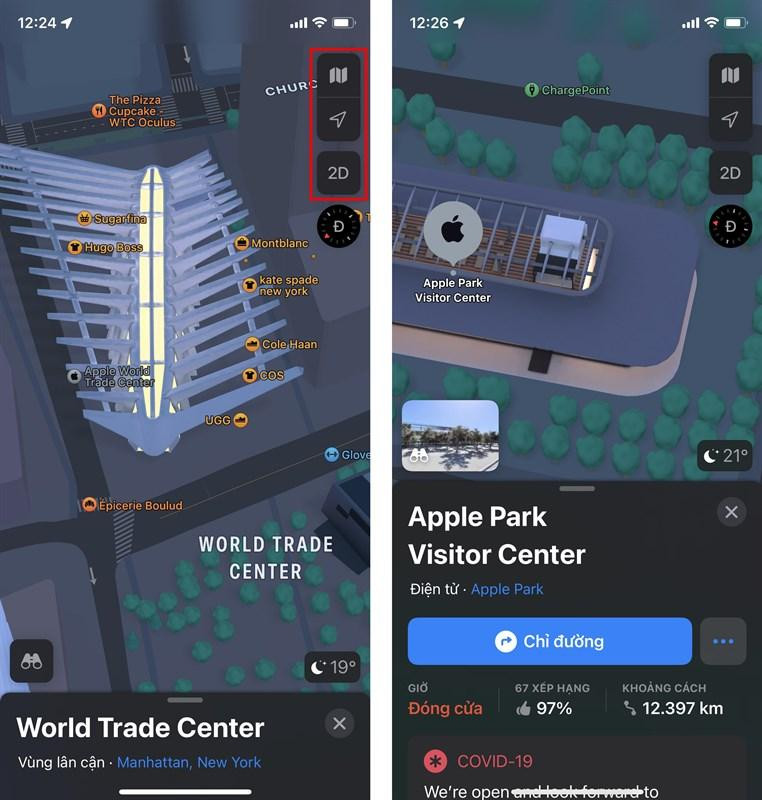The height and width of the screenshot is (800, 762).
Task: Tap the binoculars button near World Trade Center
Action: 31,661
